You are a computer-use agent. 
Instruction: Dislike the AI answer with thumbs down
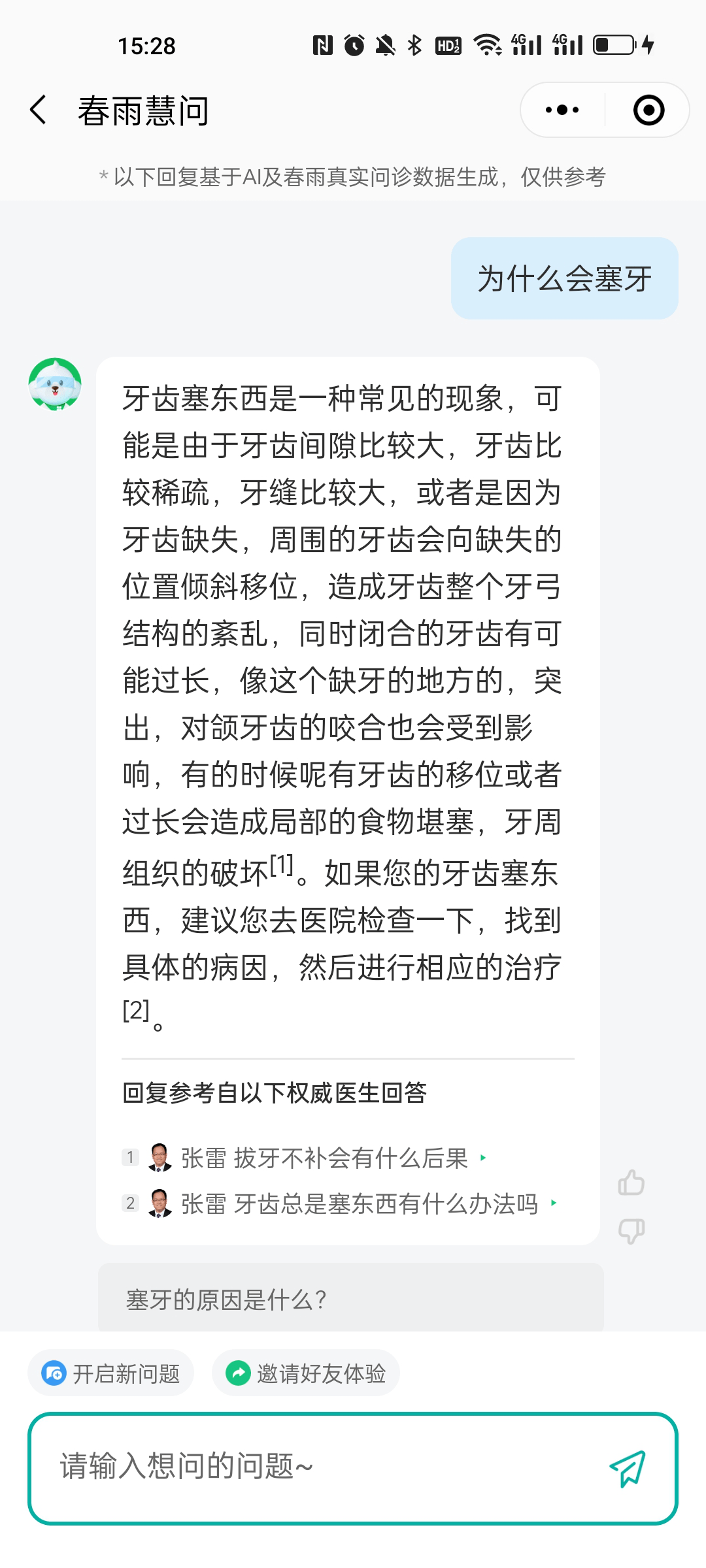[631, 1231]
